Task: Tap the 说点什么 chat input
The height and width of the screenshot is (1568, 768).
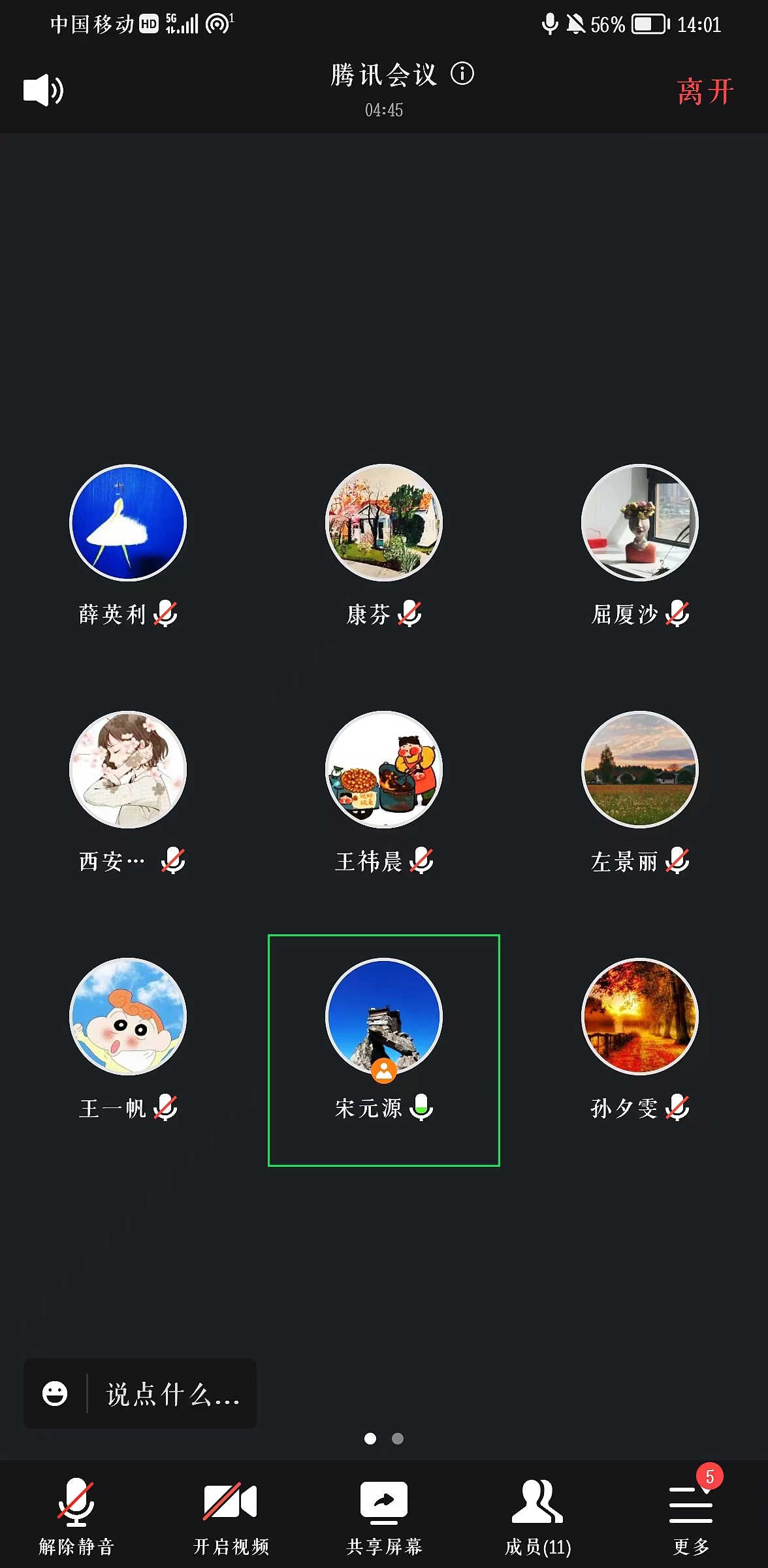Action: point(172,1394)
